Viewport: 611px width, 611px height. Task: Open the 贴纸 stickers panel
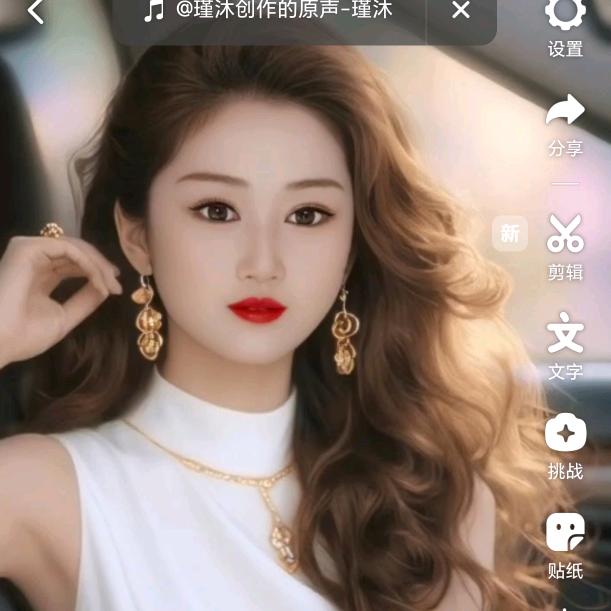click(x=565, y=543)
